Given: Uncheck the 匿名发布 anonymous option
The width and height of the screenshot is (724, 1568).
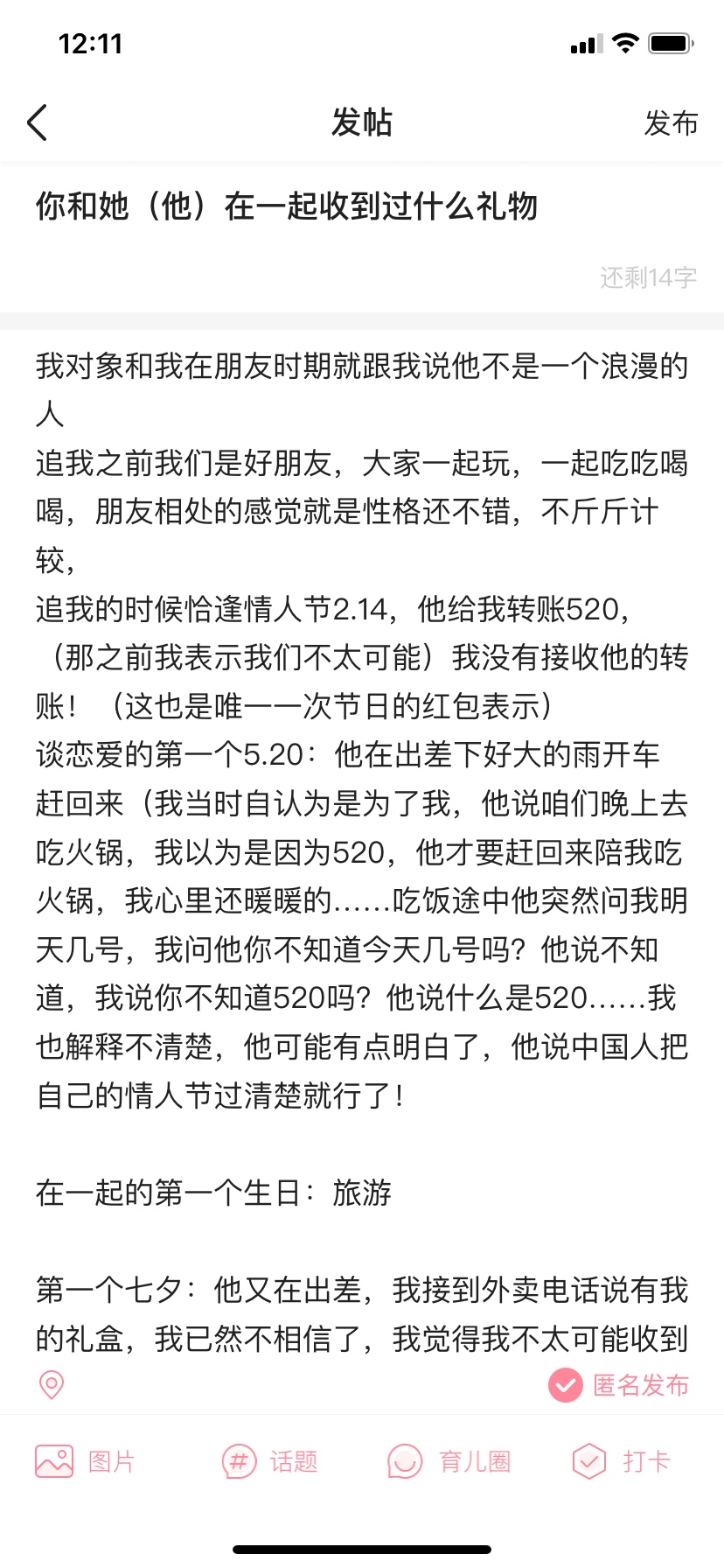Looking at the screenshot, I should pos(618,1385).
